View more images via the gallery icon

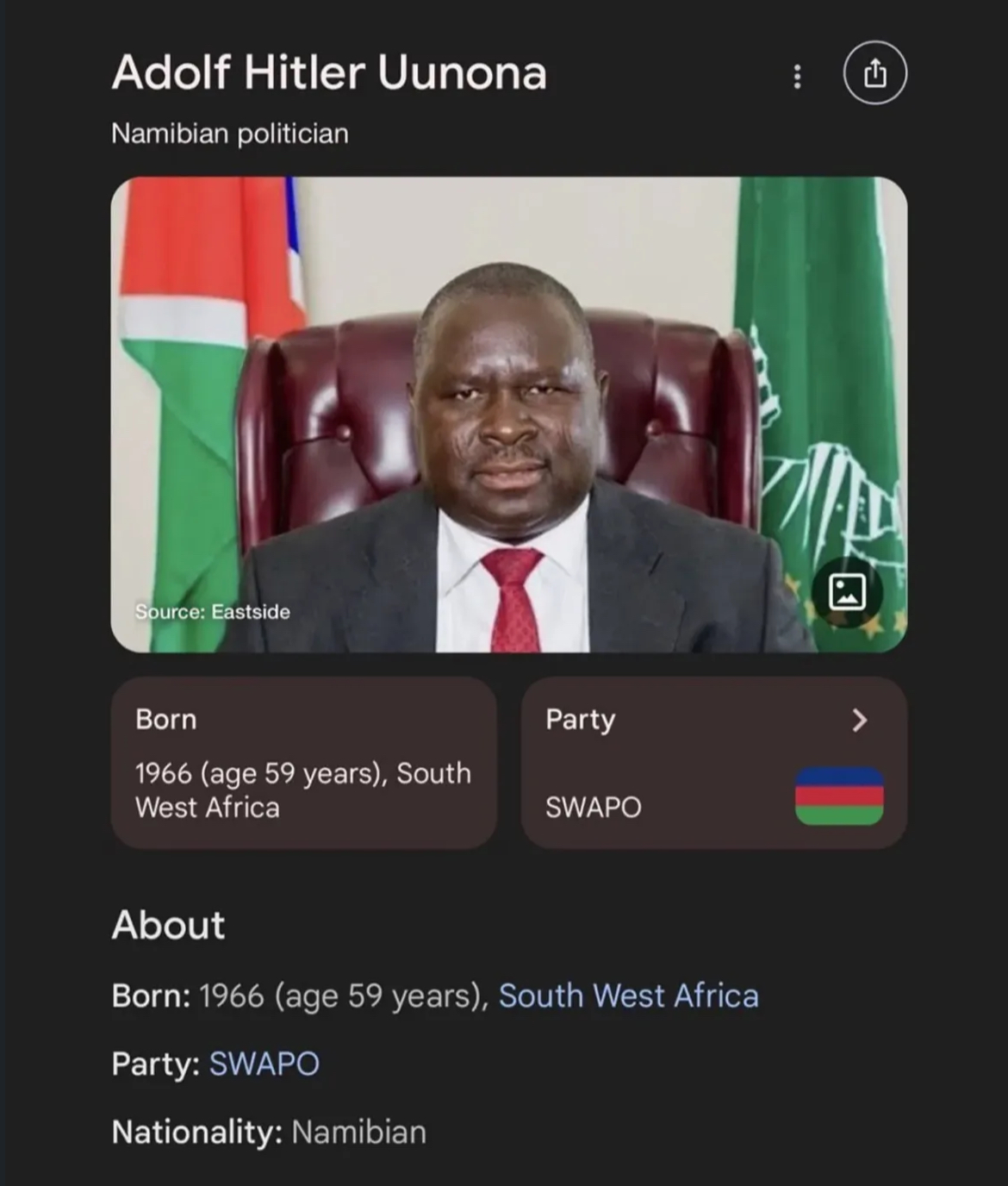[x=846, y=592]
